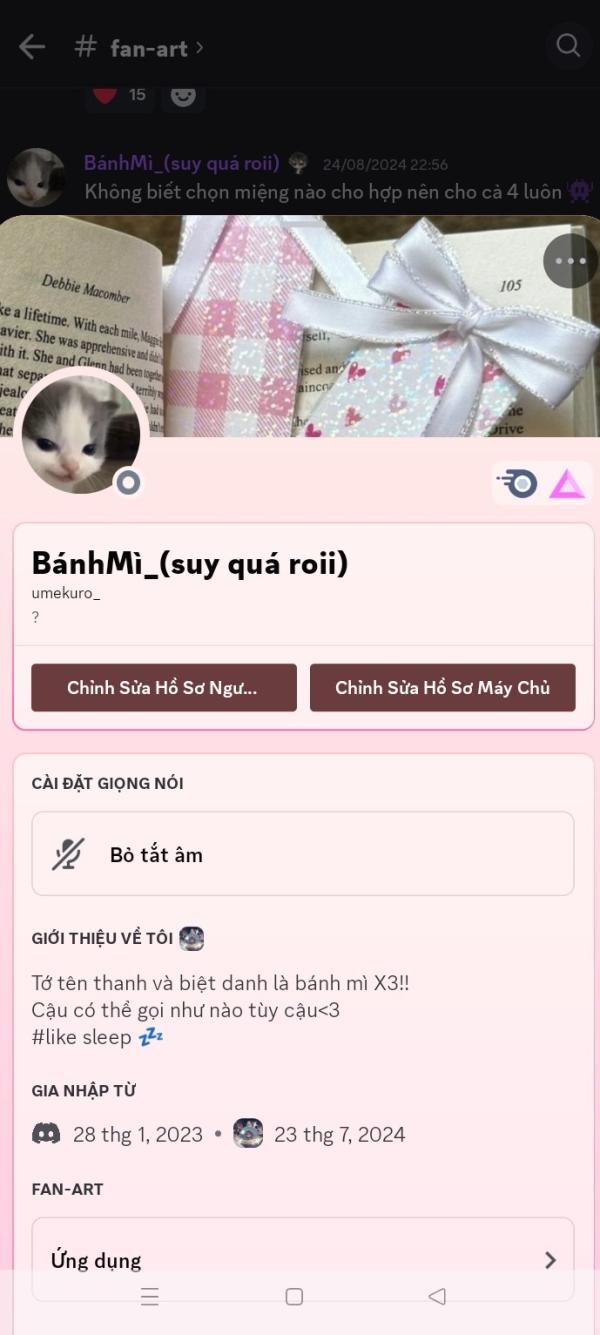The width and height of the screenshot is (600, 1335).
Task: Tap Chỉnh Sửa Hồ Sơ Máy Chủ button
Action: coord(442,688)
